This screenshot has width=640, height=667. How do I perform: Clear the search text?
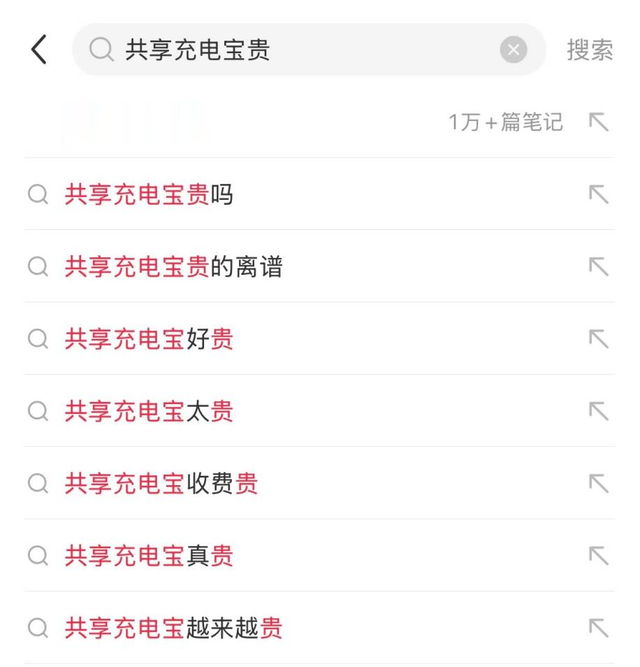[513, 49]
